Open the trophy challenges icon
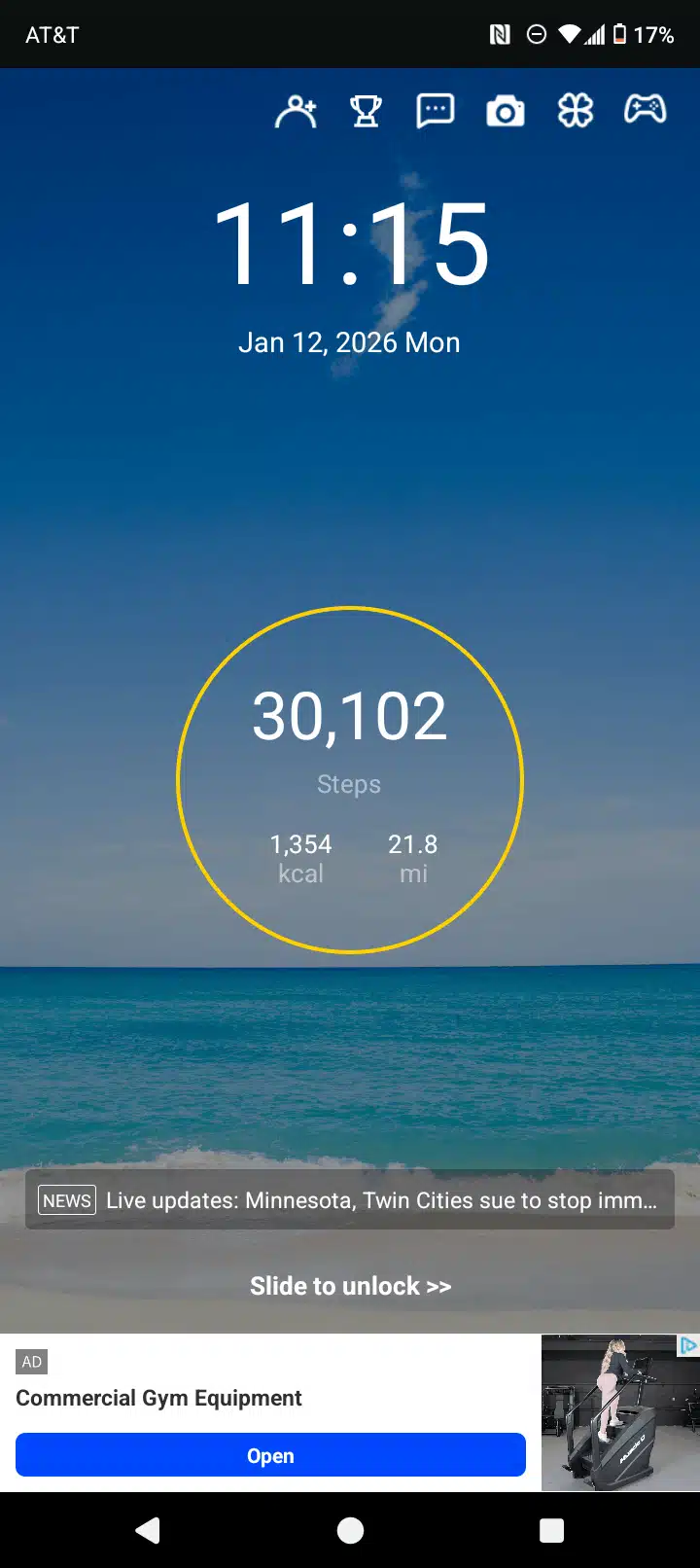 [366, 112]
